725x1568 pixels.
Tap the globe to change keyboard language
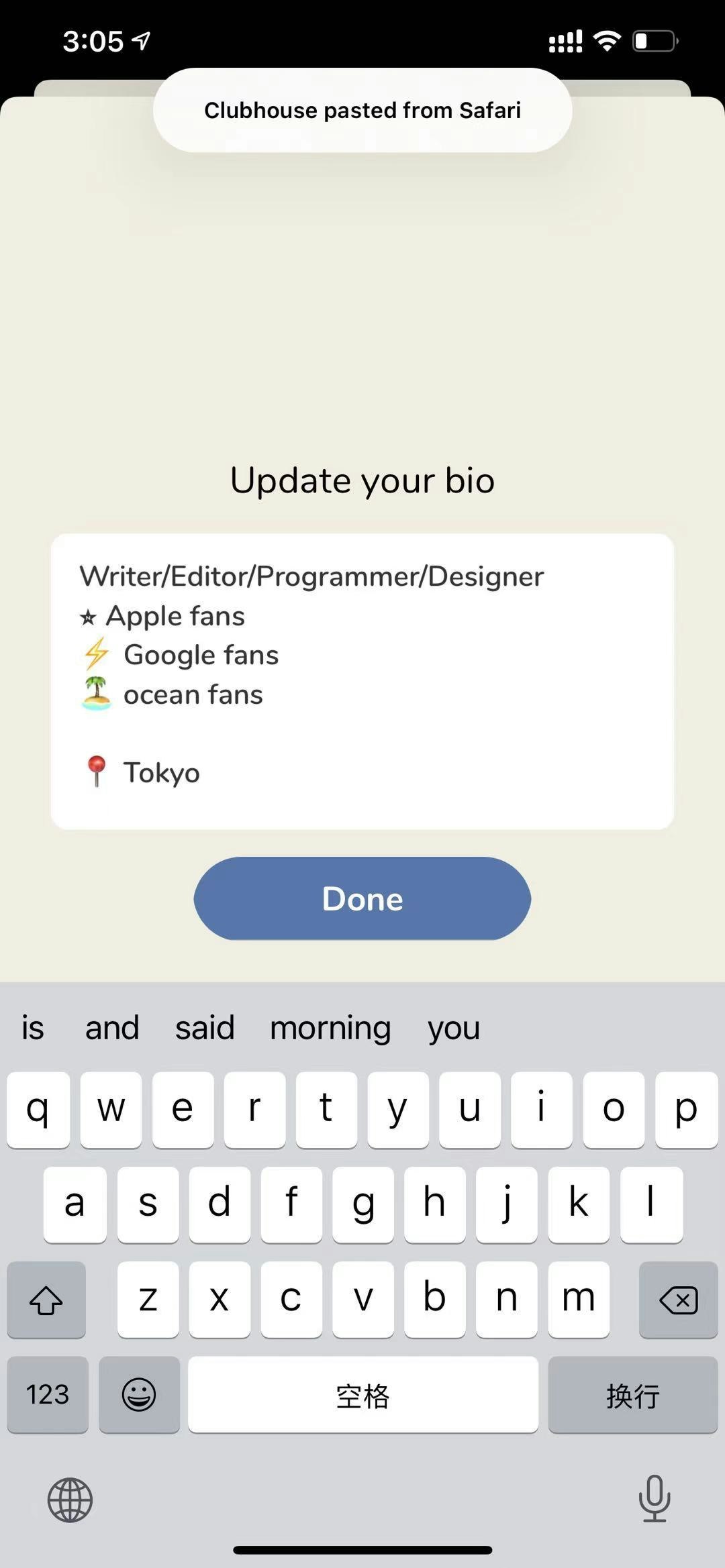[70, 1500]
